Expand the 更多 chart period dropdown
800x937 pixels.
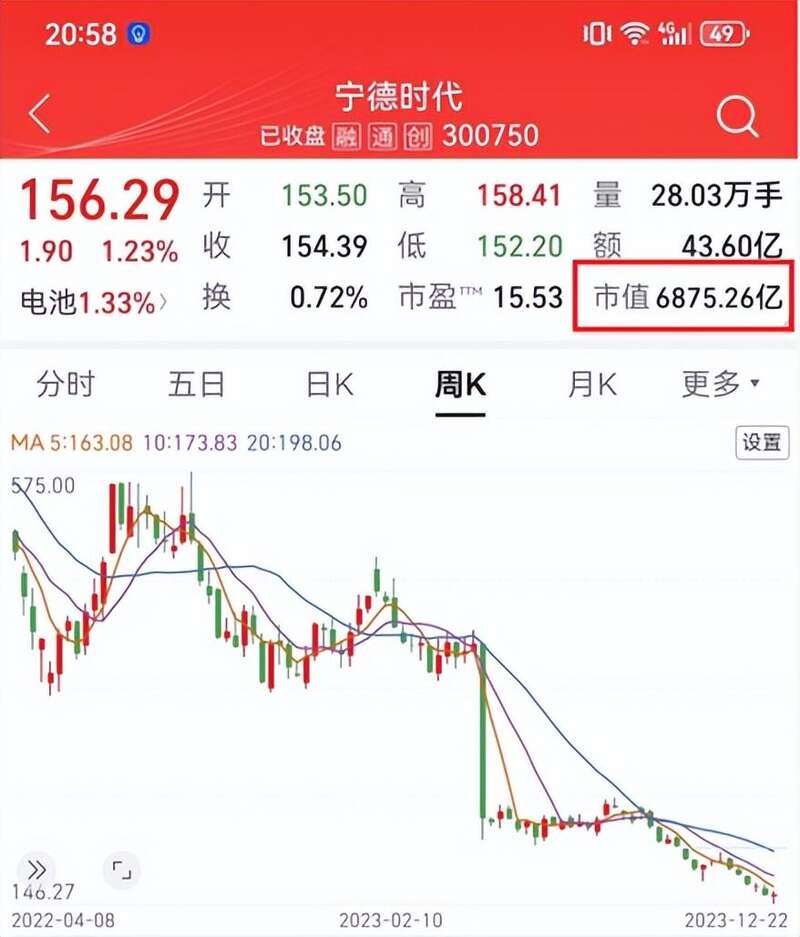[x=720, y=384]
